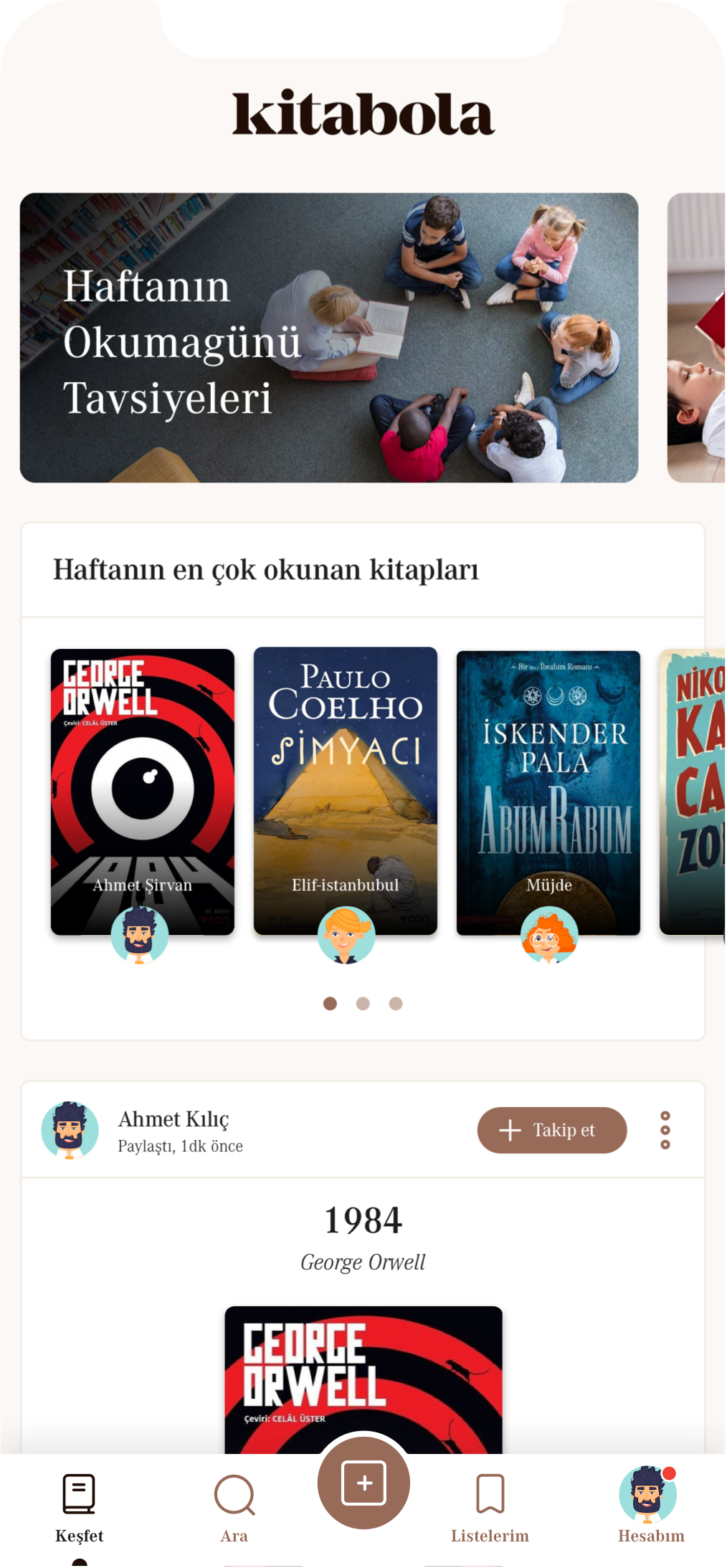The height and width of the screenshot is (1568, 727).
Task: View Elif-istanbubul's avatar under Simyacı
Action: pos(346,935)
